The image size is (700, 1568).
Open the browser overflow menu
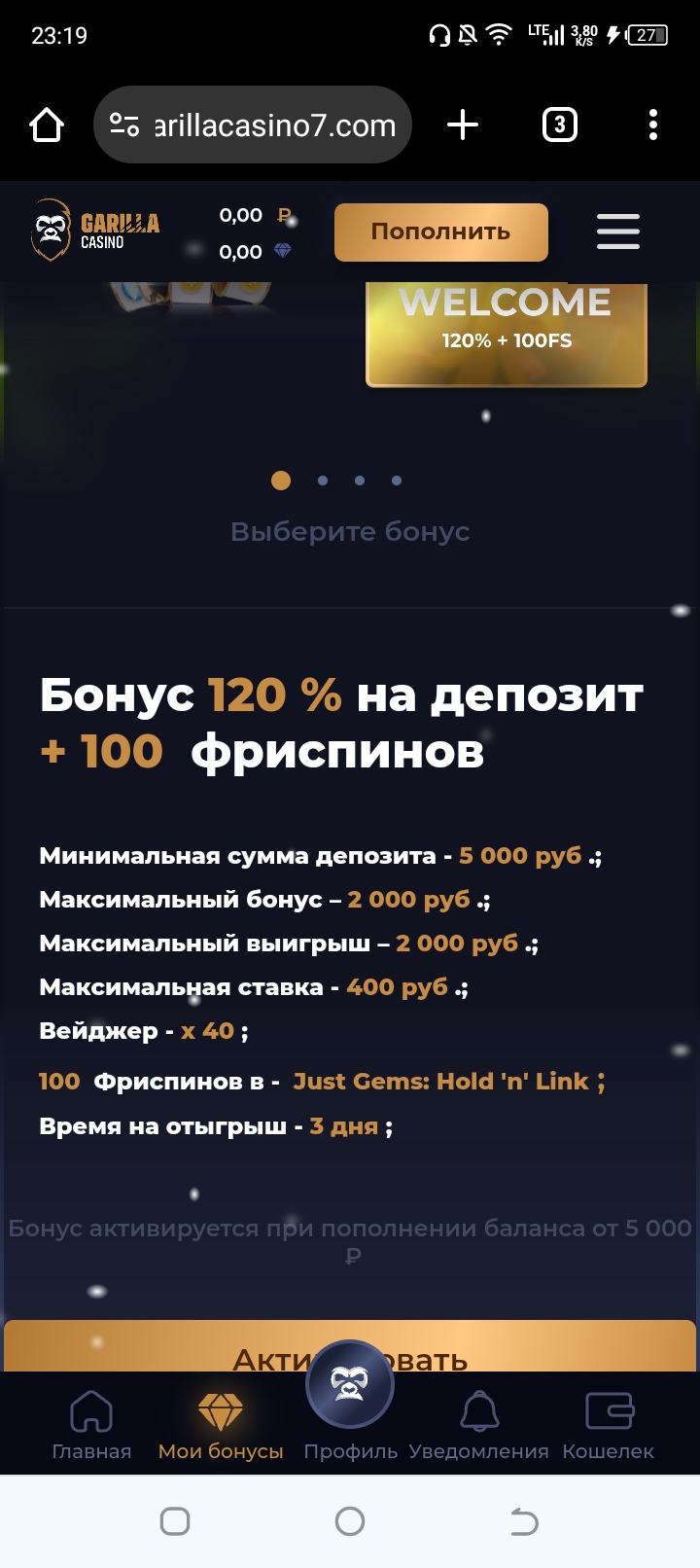coord(653,125)
